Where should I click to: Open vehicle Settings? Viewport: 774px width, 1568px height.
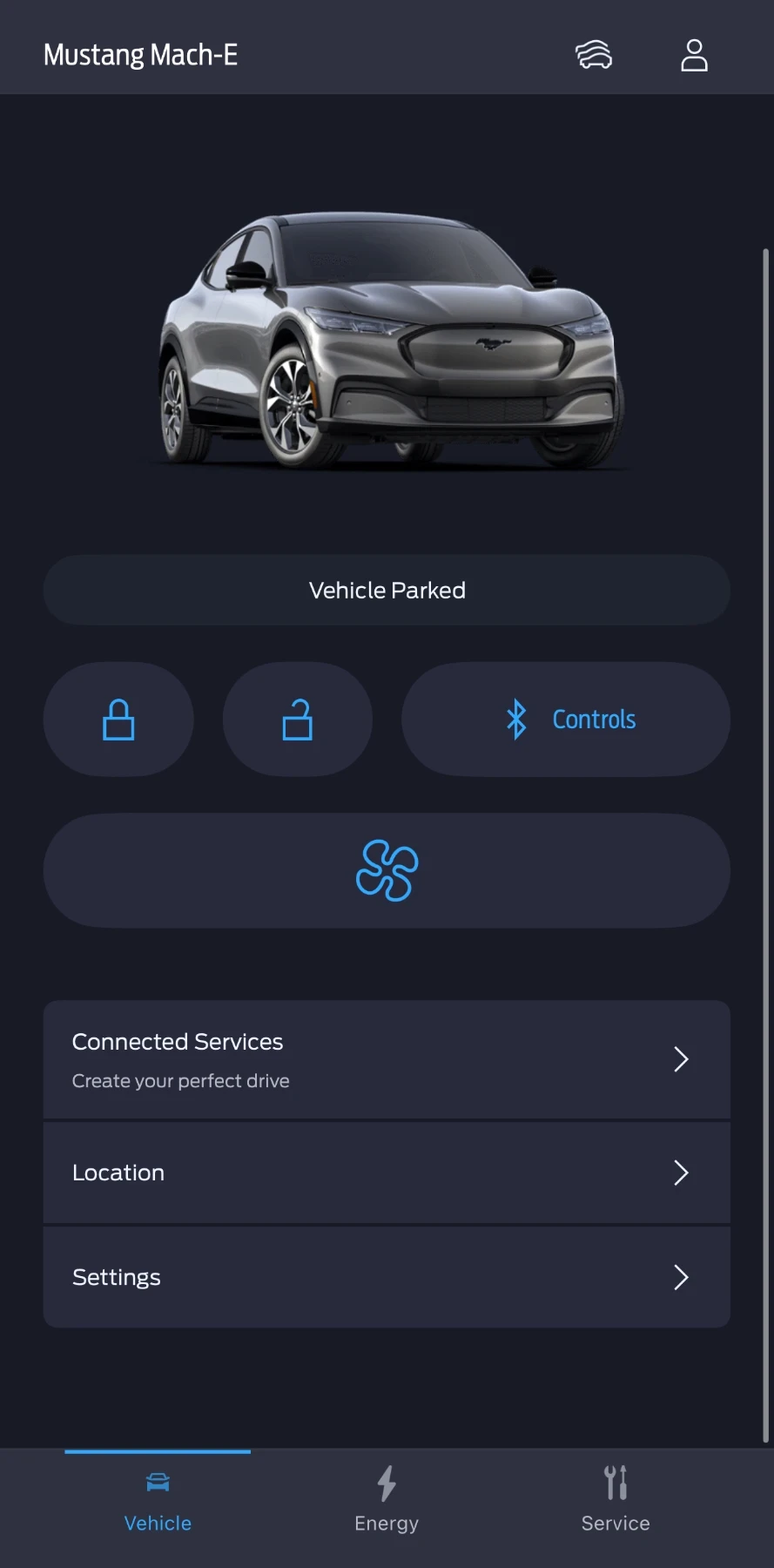387,1277
